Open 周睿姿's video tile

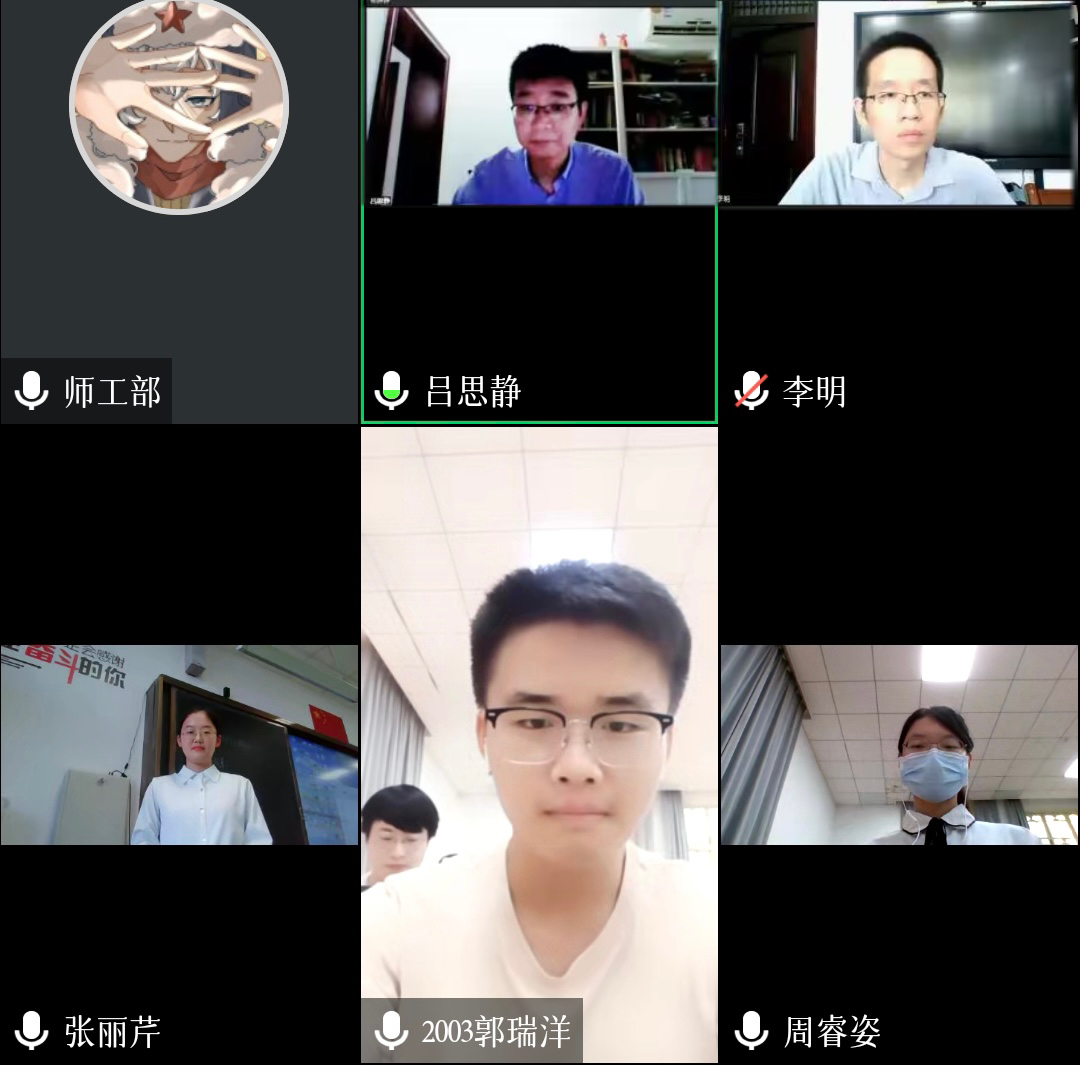coord(899,744)
